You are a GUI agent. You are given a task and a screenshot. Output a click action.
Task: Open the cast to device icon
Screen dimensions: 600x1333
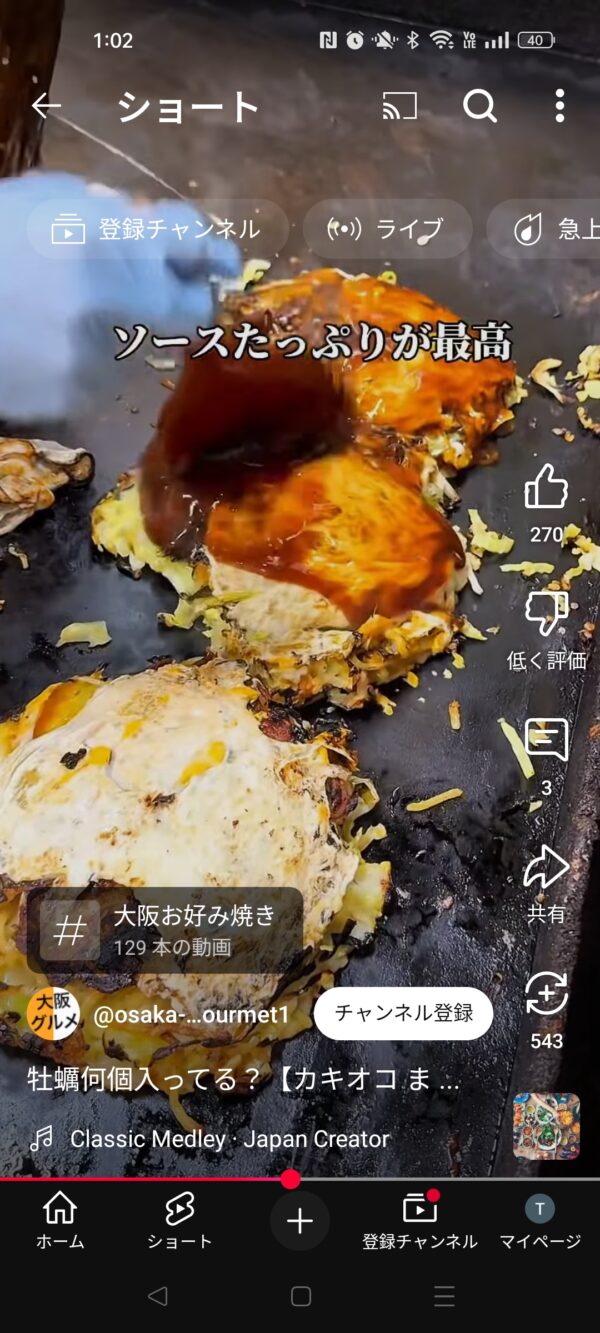point(400,106)
